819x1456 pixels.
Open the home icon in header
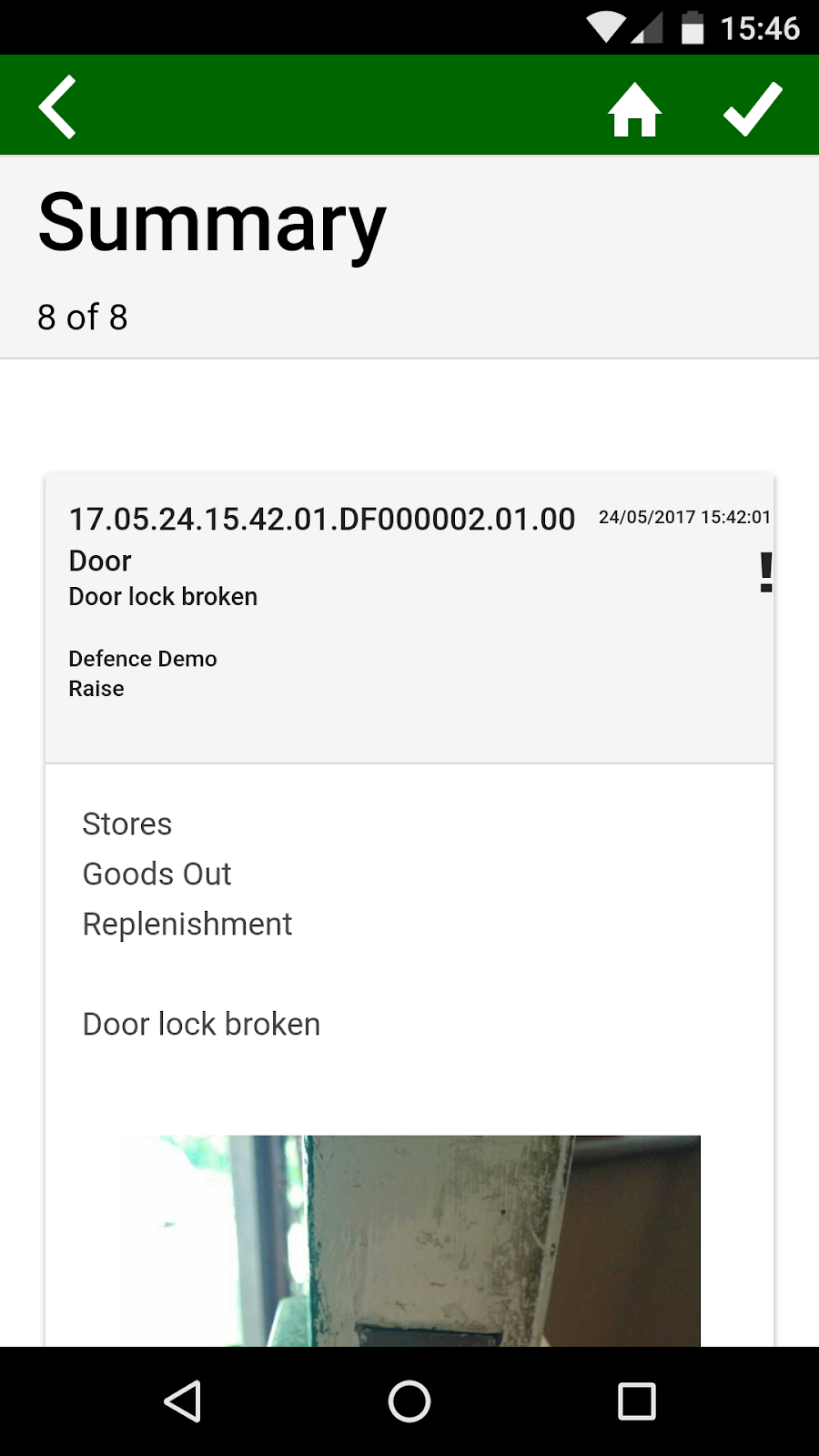tap(634, 109)
